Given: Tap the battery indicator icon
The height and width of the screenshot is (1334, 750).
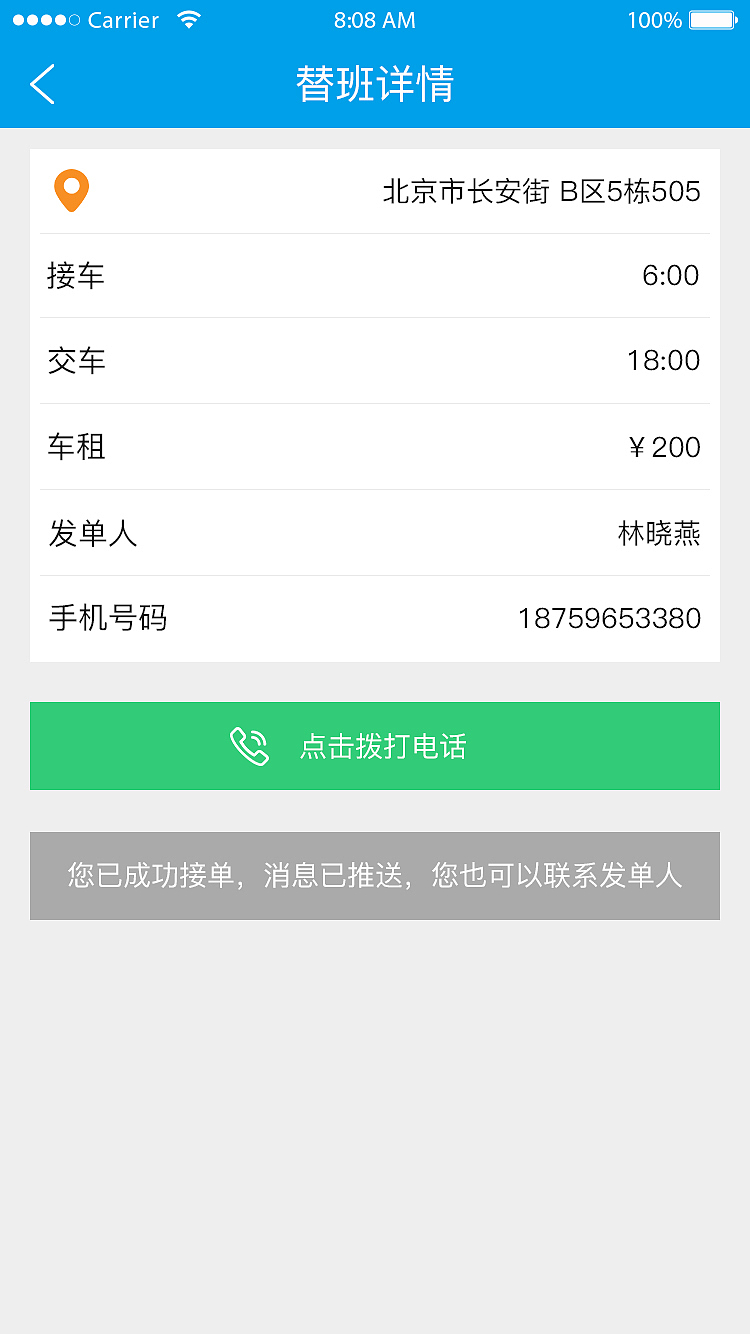Looking at the screenshot, I should pos(712,18).
